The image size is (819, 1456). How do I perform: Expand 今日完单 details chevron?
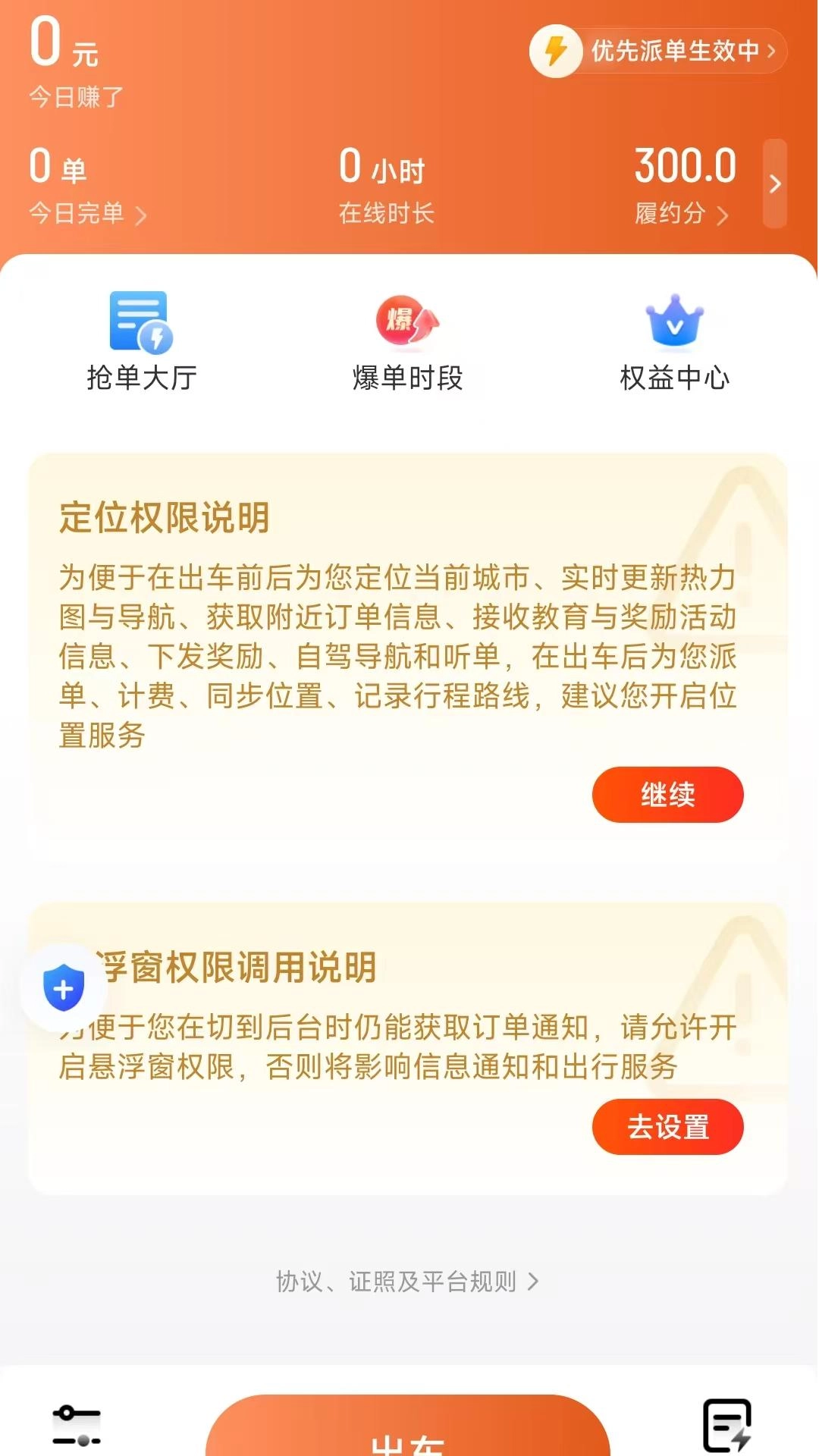[140, 216]
